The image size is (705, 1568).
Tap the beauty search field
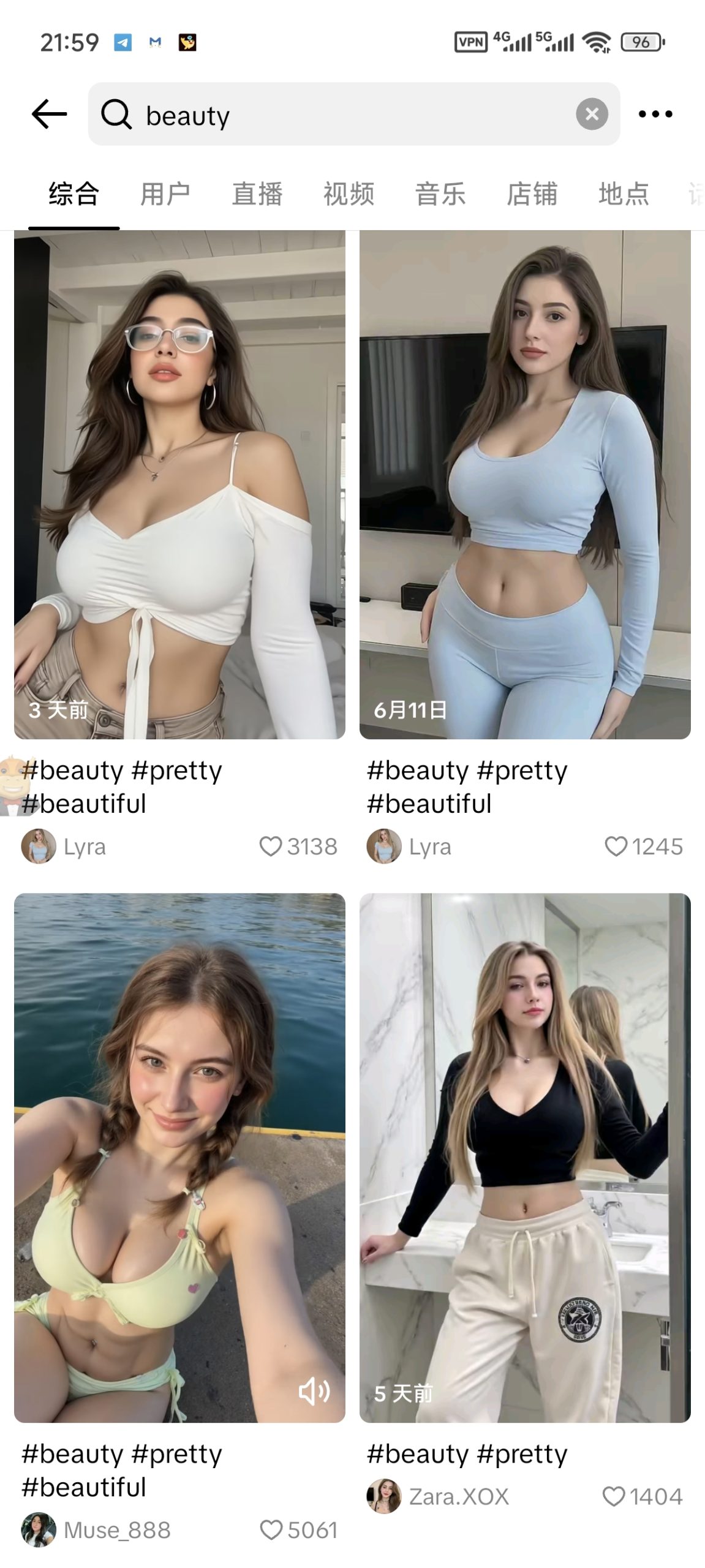(x=343, y=115)
